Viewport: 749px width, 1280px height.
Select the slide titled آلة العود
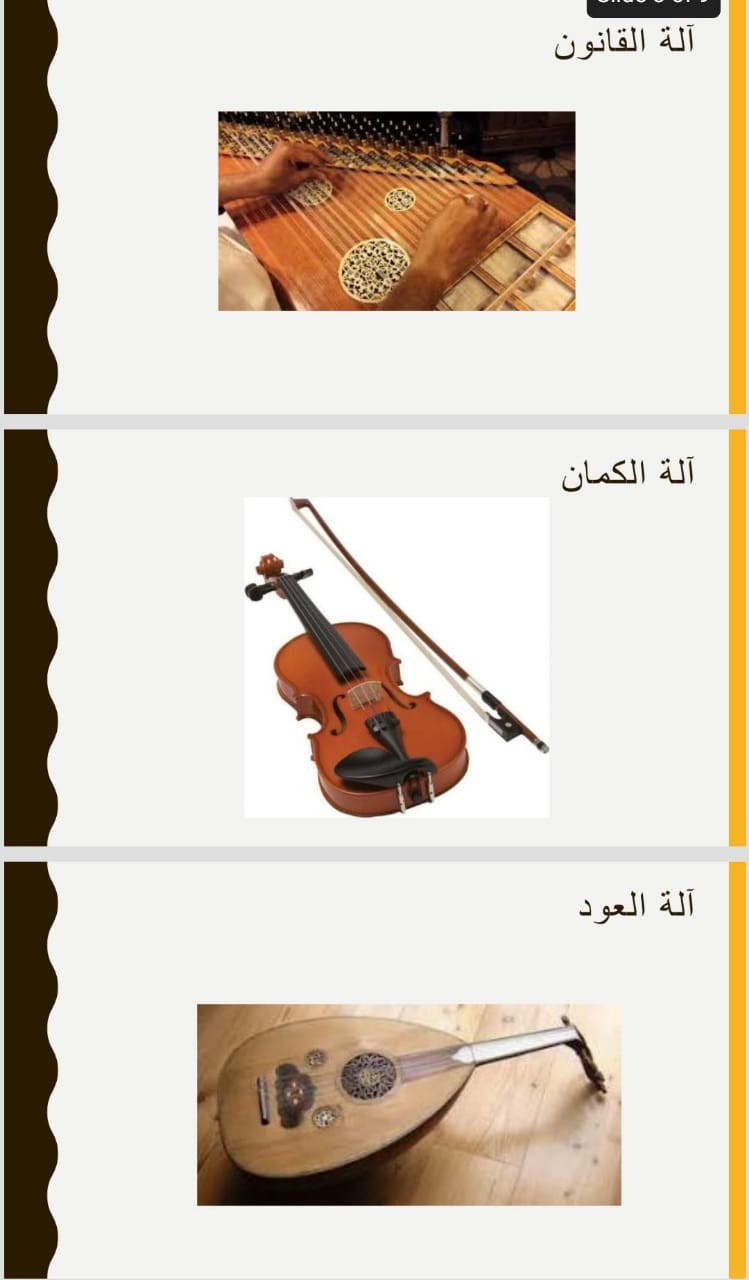(374, 1070)
